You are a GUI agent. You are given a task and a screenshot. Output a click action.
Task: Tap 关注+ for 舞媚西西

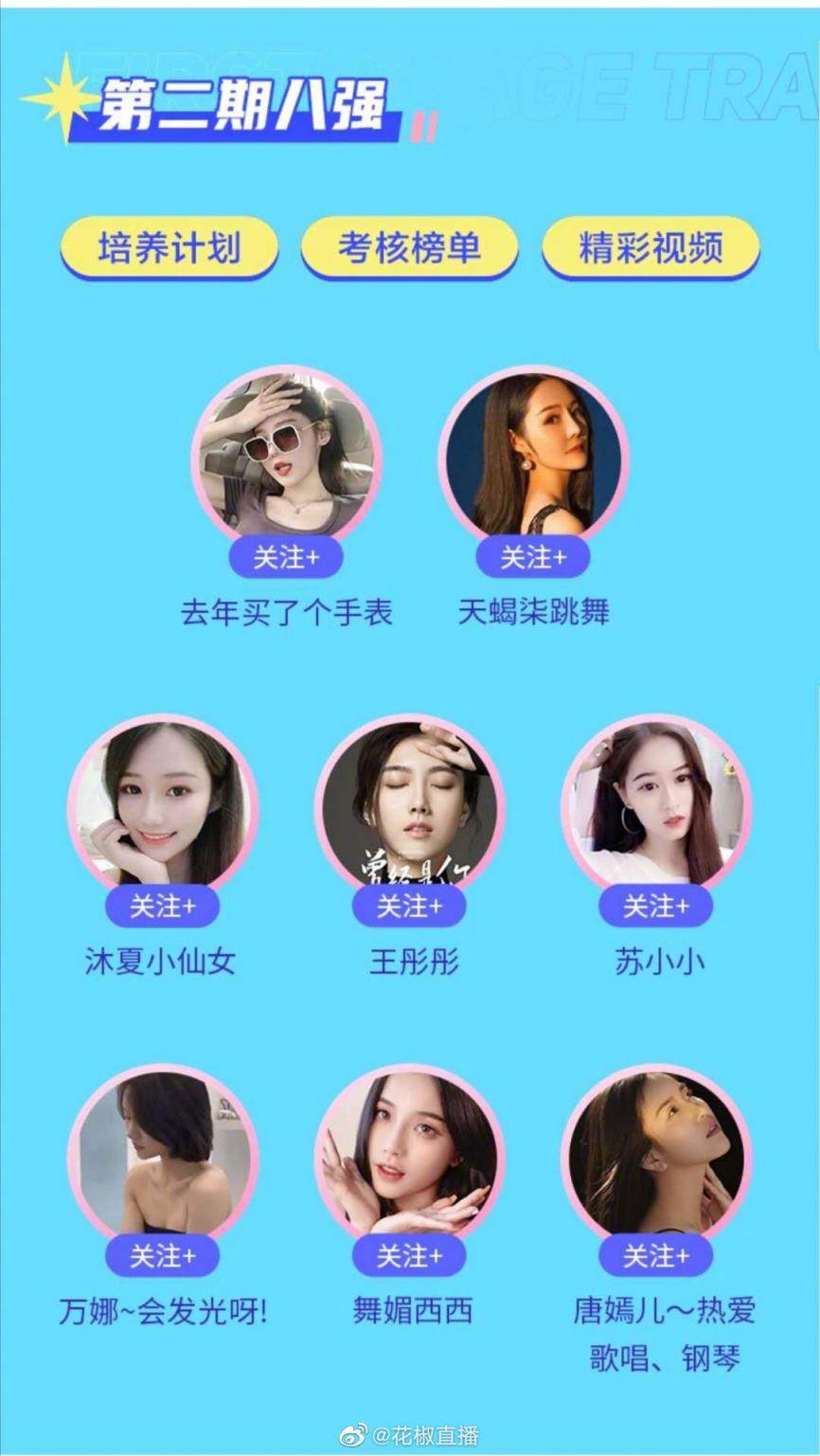pos(409,1256)
